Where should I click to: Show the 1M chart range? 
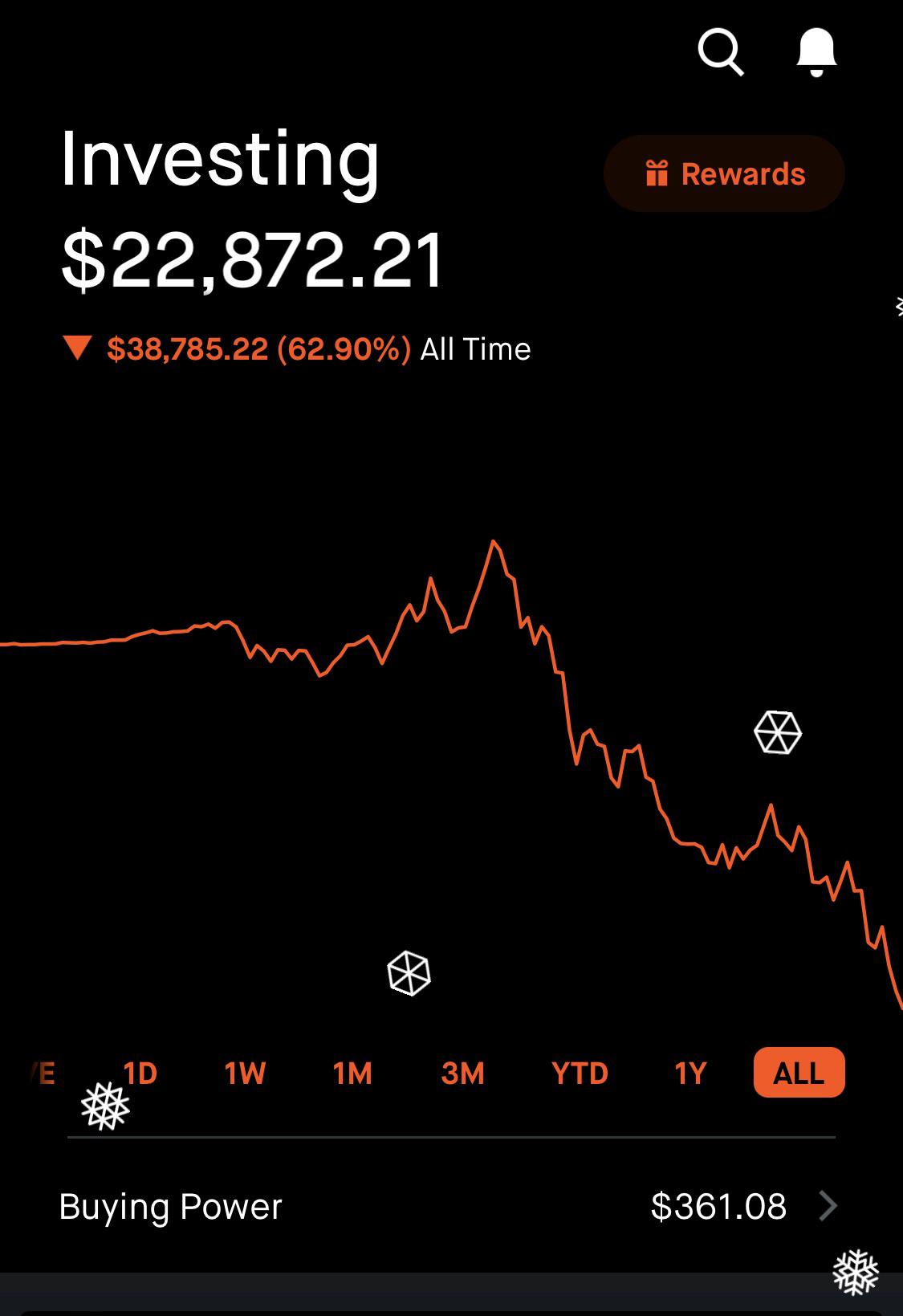pyautogui.click(x=352, y=1073)
